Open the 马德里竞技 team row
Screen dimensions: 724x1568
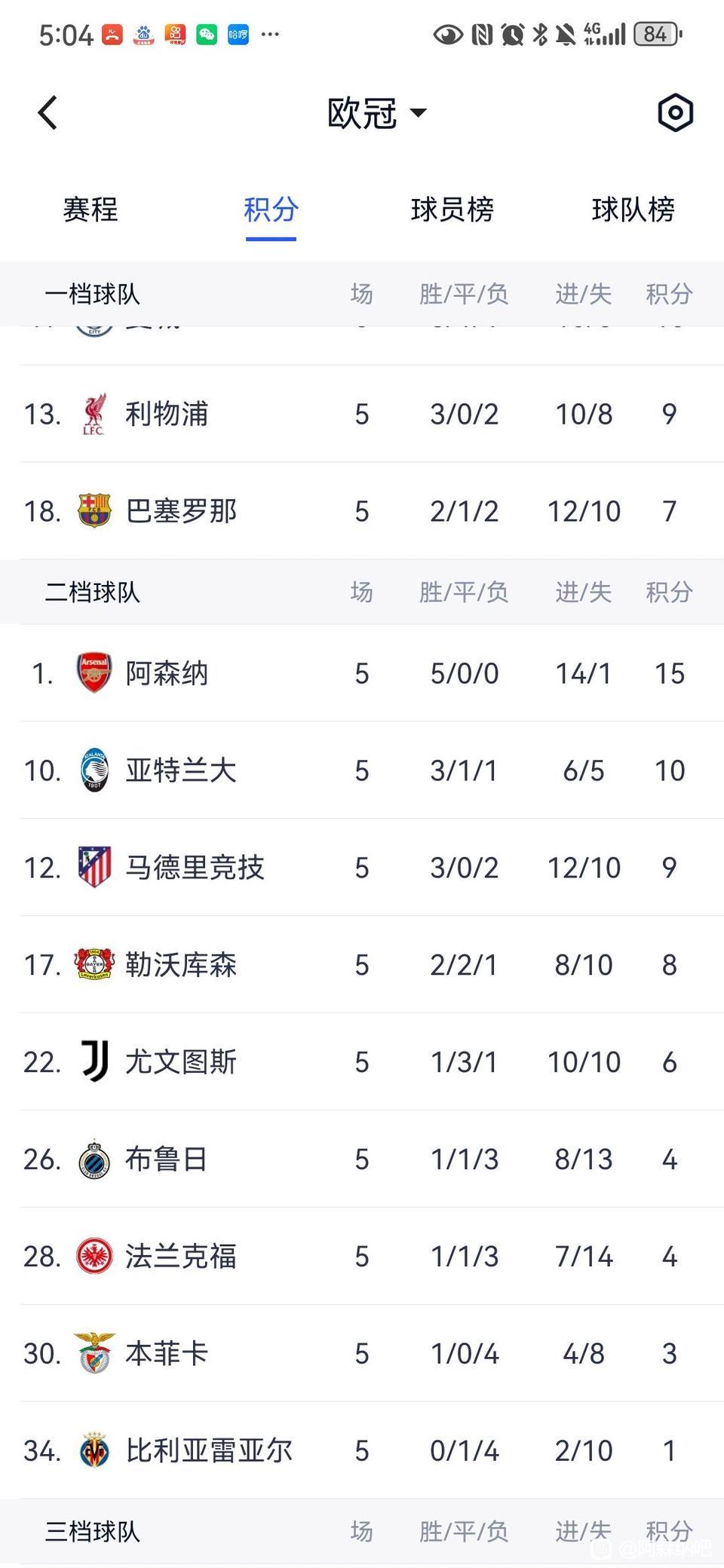click(x=195, y=868)
